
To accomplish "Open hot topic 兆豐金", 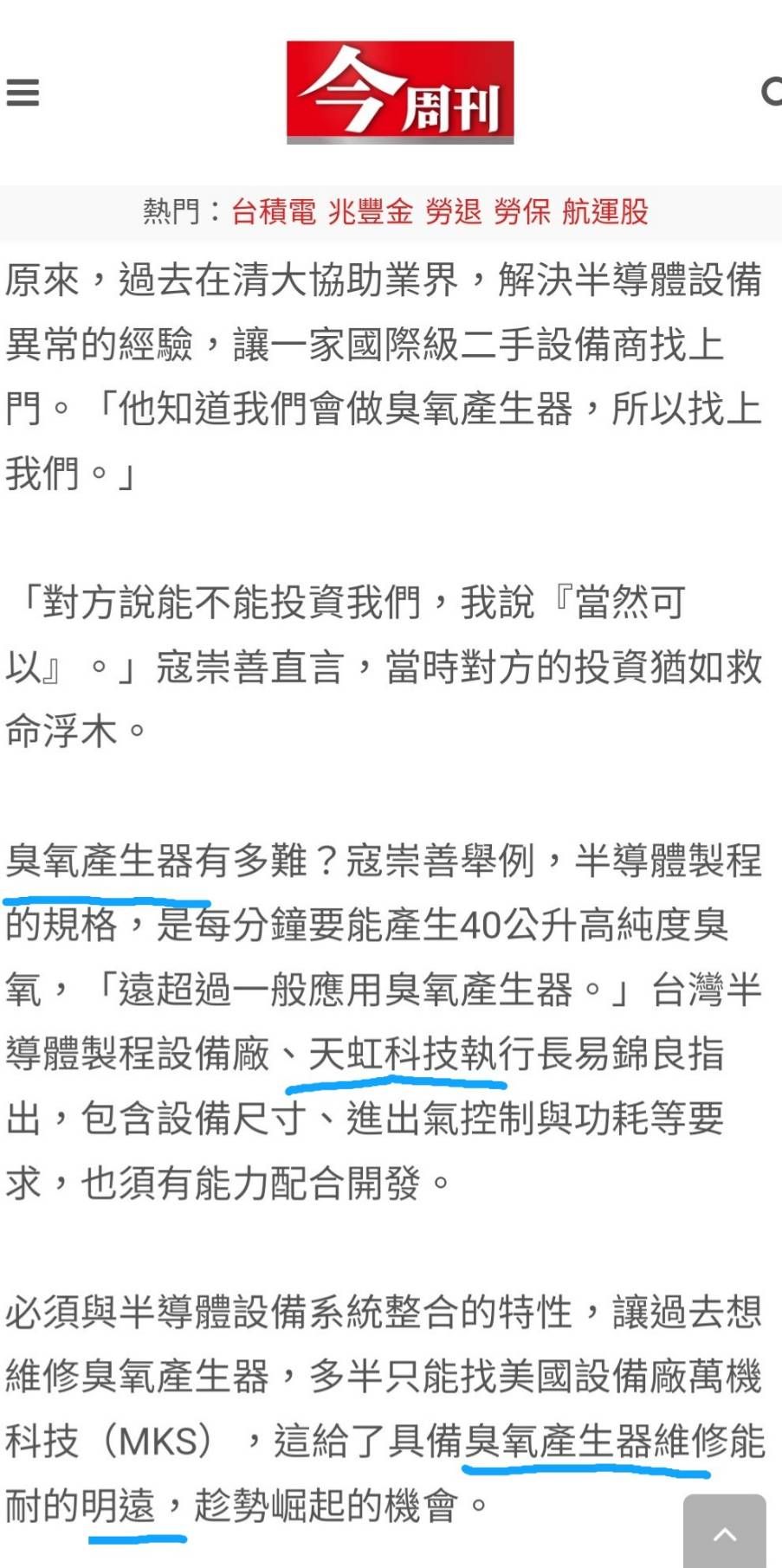I will click(x=371, y=211).
